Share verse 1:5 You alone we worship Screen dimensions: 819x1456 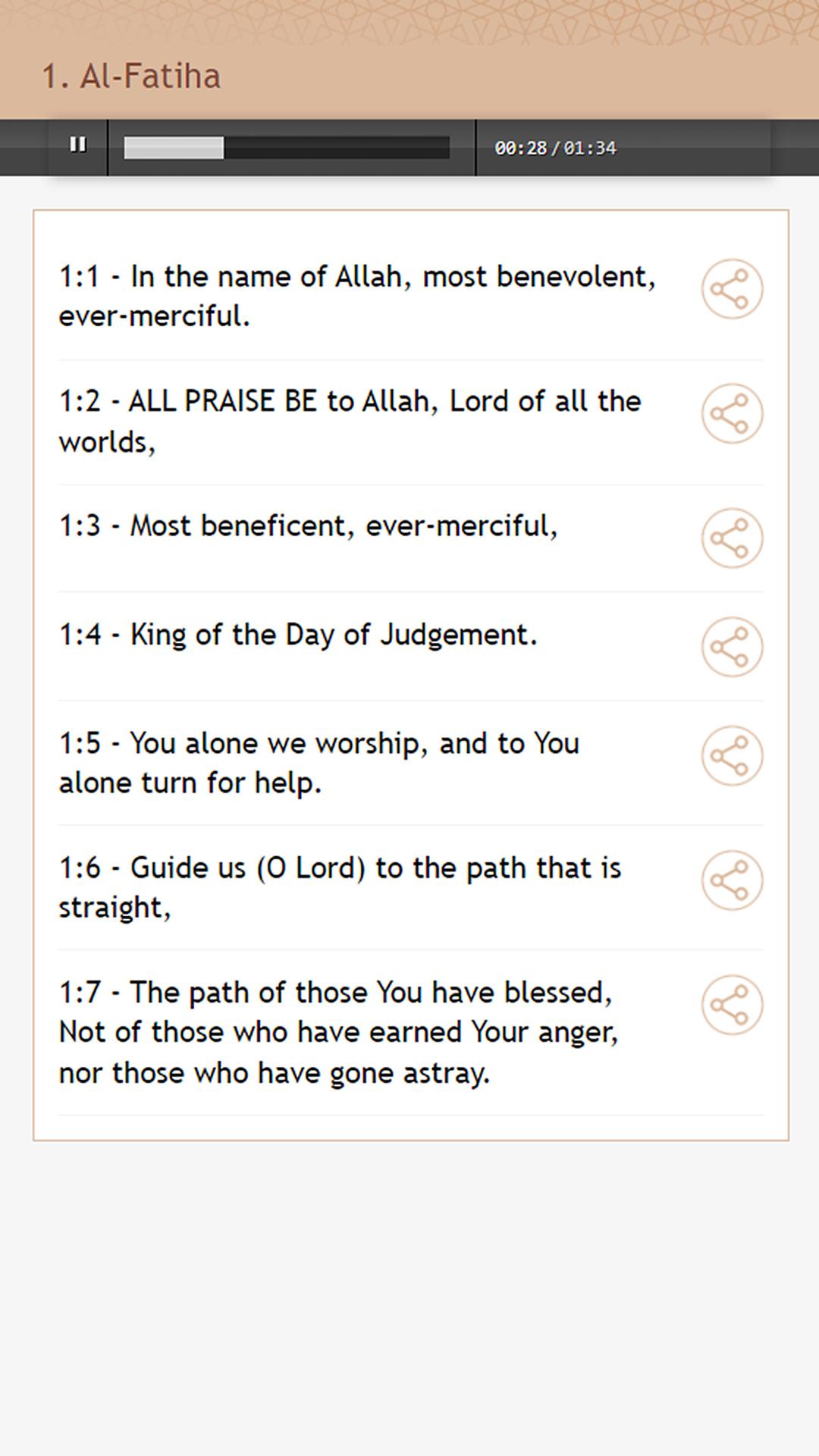(x=731, y=756)
